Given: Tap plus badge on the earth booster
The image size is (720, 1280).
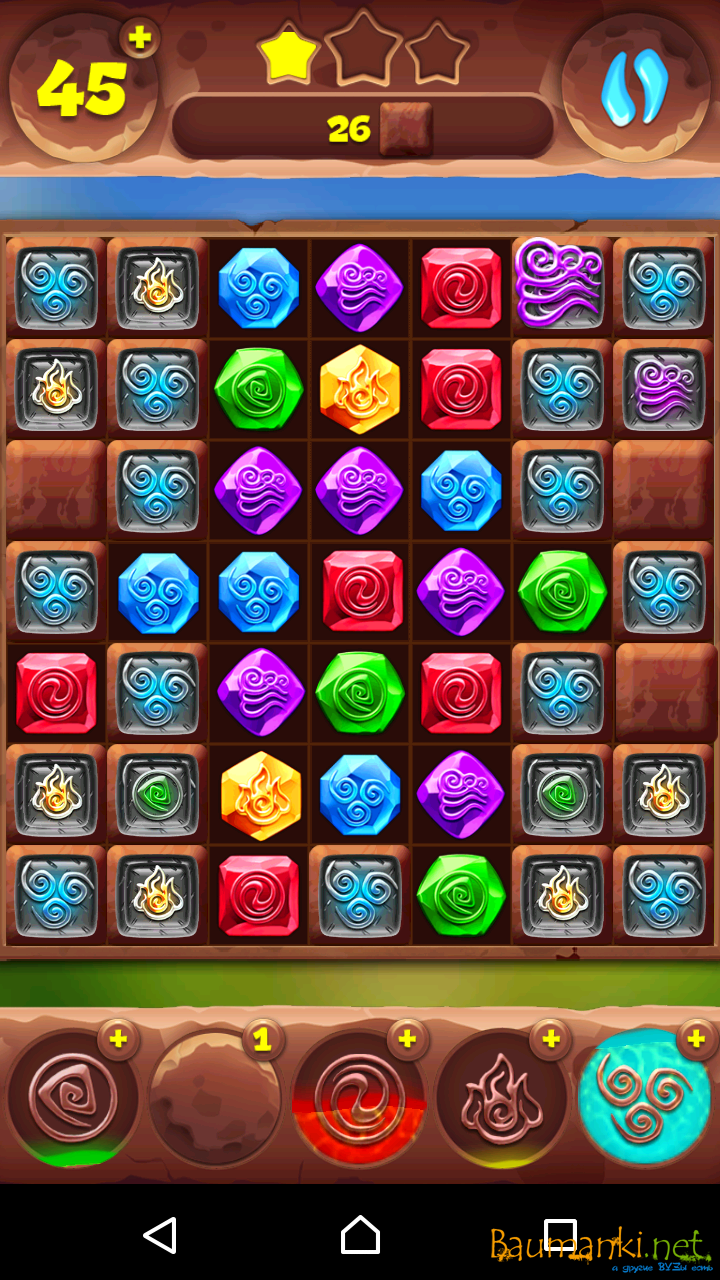Looking at the screenshot, I should coord(118,1040).
